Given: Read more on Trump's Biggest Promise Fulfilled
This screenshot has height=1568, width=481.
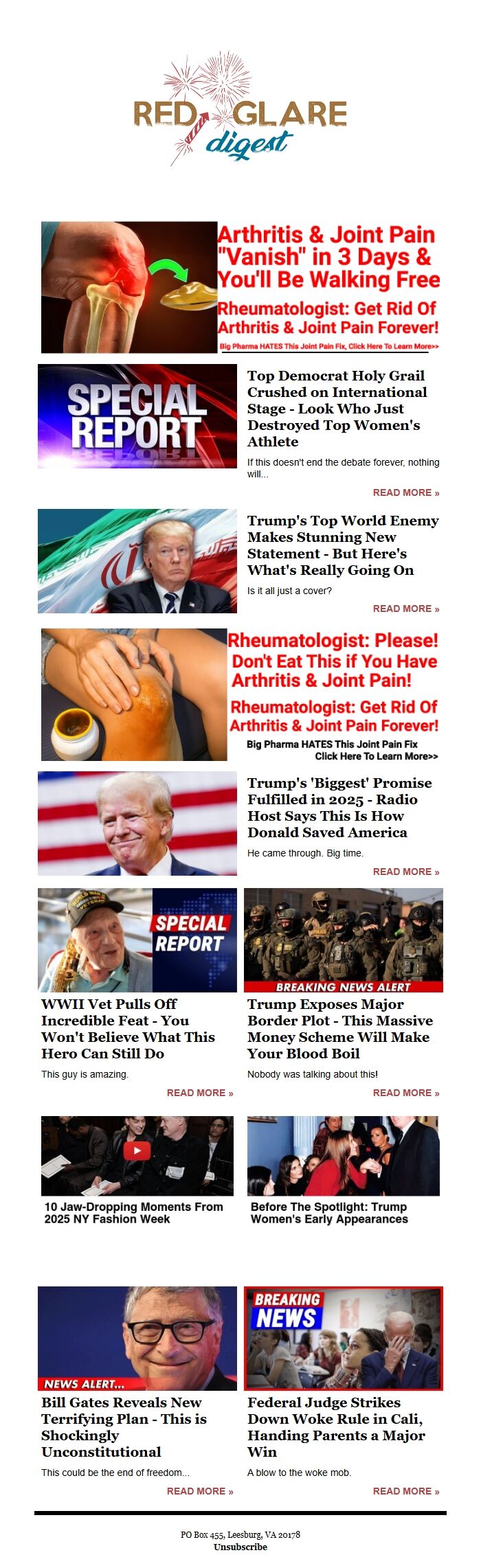Looking at the screenshot, I should (405, 872).
